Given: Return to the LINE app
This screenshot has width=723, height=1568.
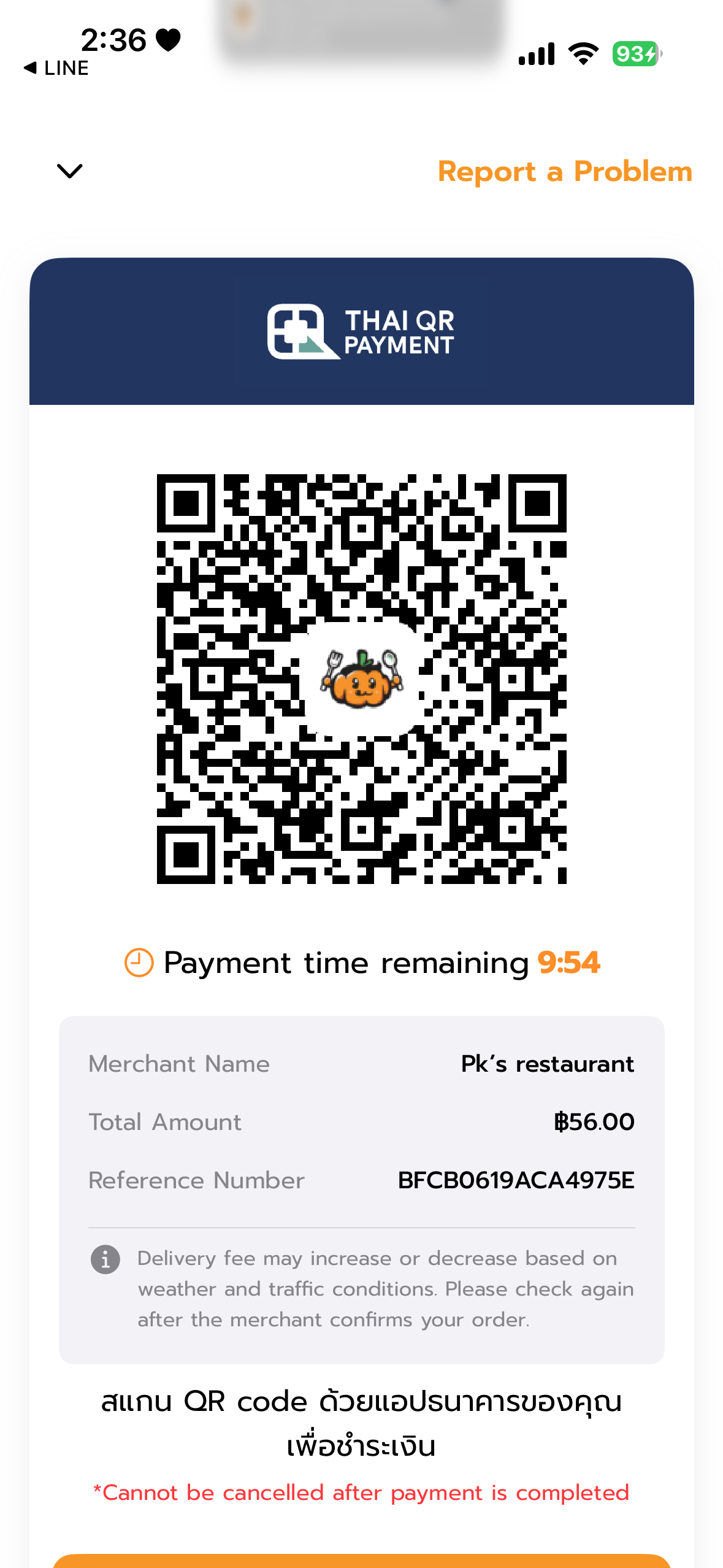Looking at the screenshot, I should [56, 68].
